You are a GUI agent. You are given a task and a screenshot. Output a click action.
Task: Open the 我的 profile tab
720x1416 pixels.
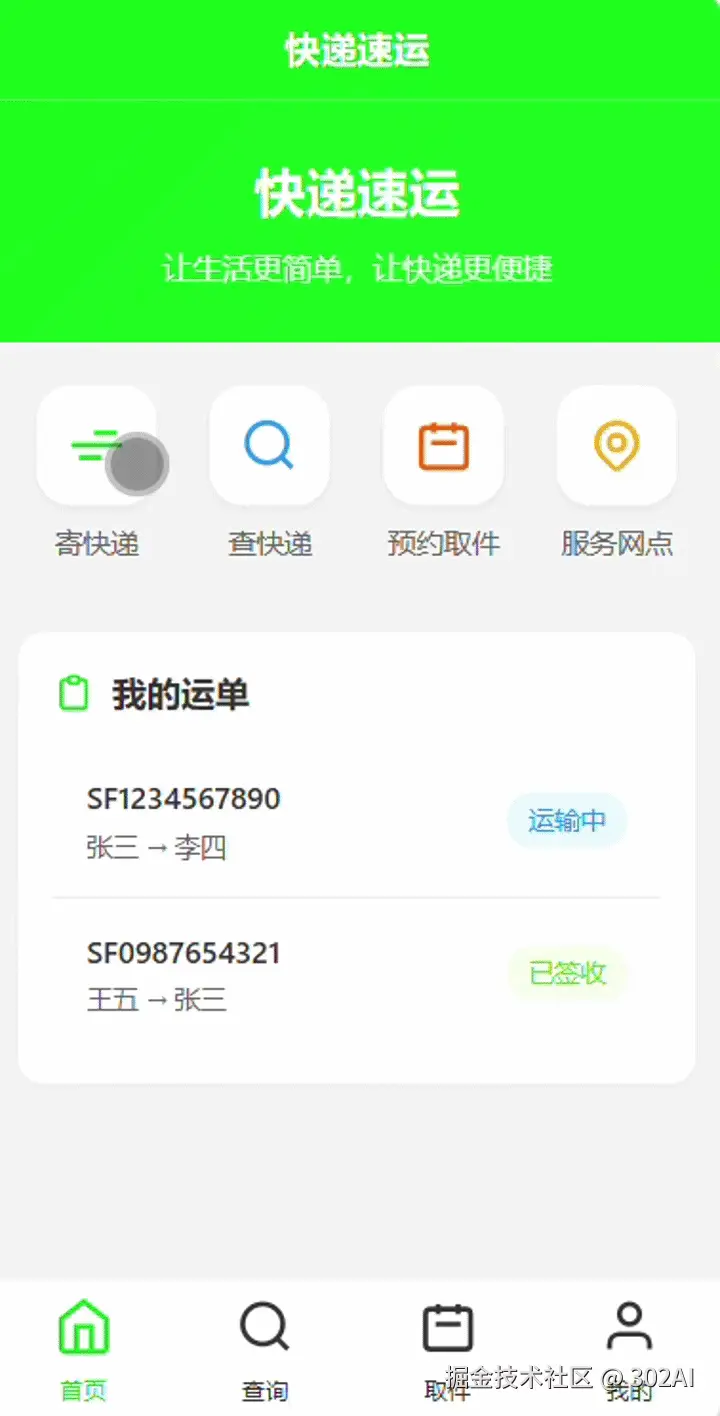pos(627,1390)
